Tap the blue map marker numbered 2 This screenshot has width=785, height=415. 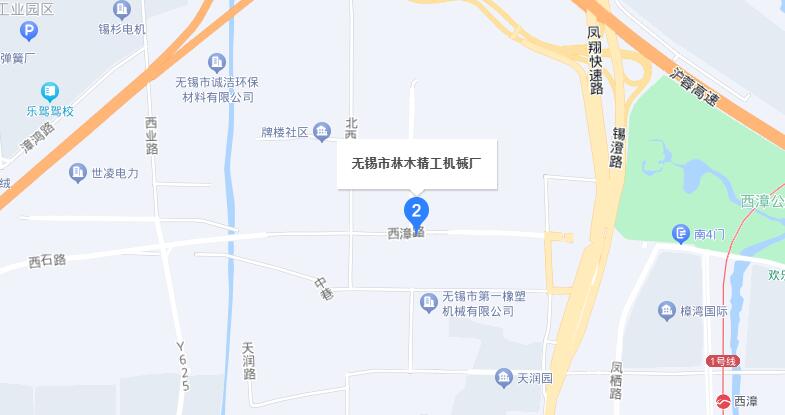pyautogui.click(x=416, y=211)
